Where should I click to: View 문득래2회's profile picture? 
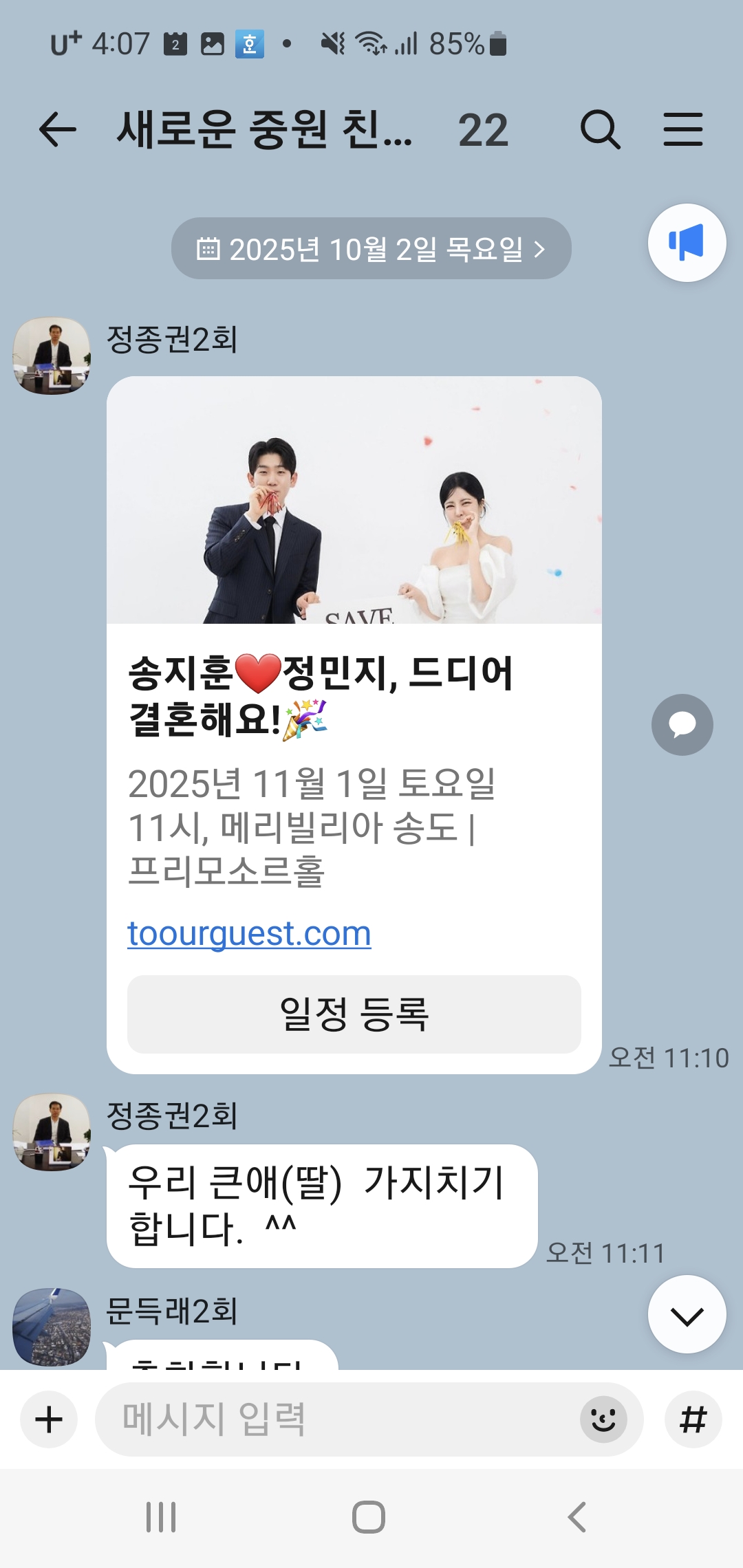52,1326
